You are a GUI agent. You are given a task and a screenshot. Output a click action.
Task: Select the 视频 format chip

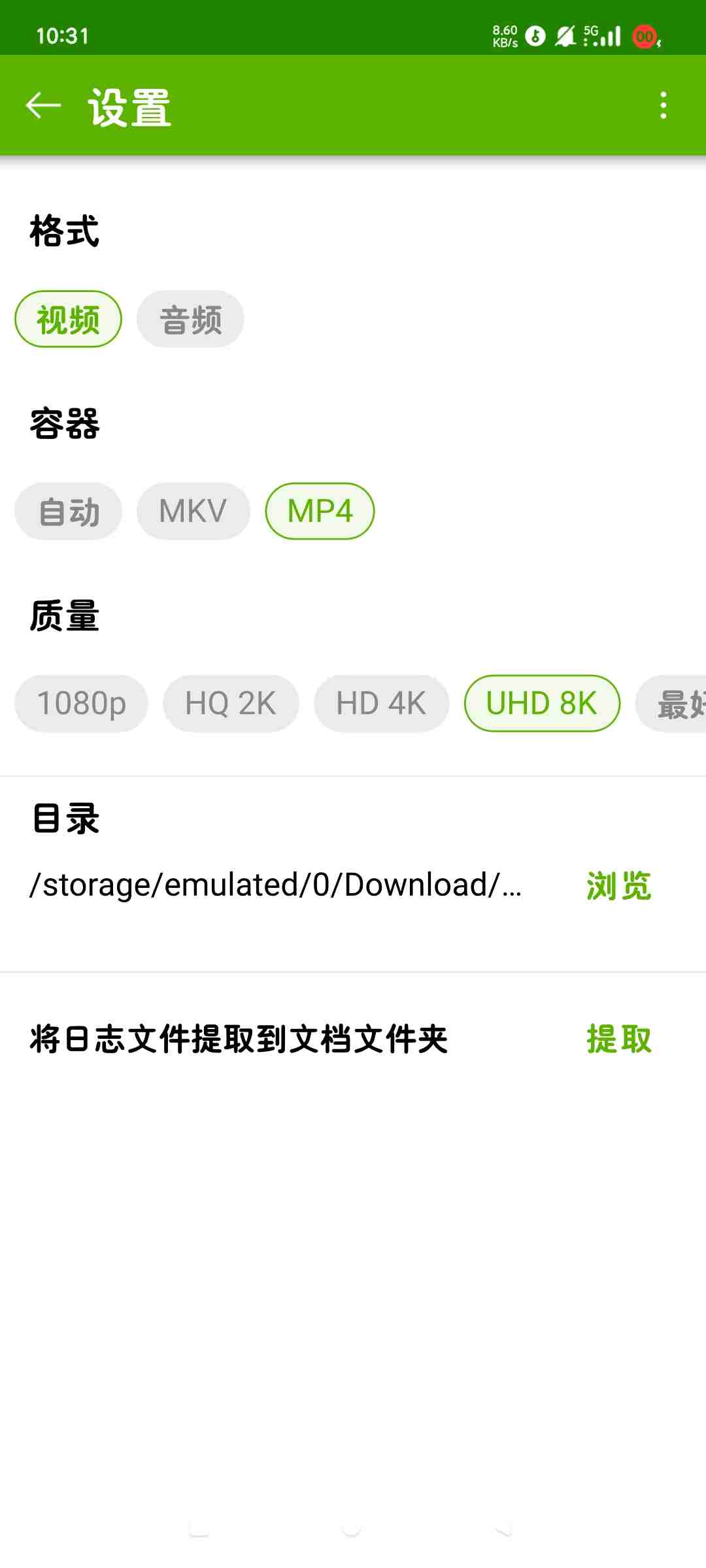[x=69, y=319]
